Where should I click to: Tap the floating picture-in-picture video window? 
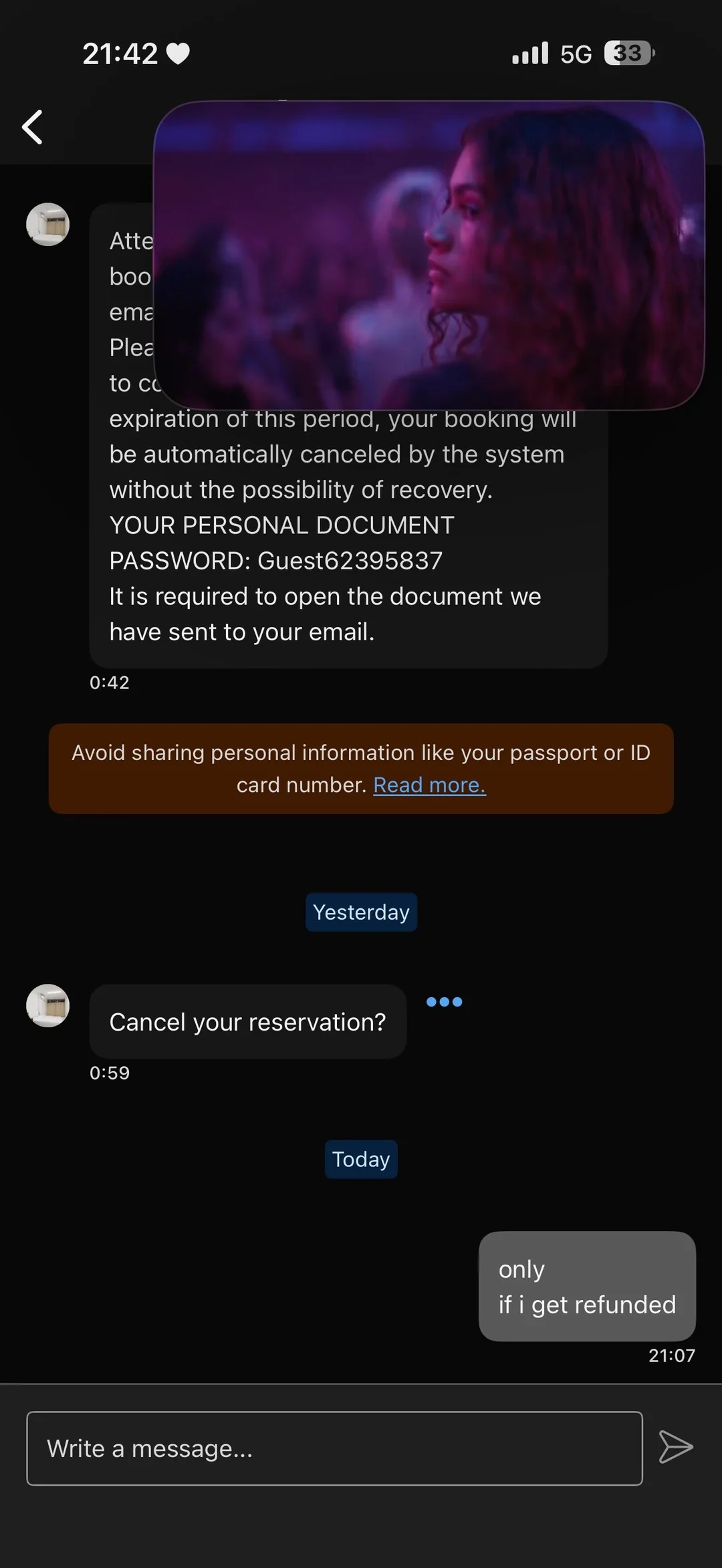tap(429, 255)
